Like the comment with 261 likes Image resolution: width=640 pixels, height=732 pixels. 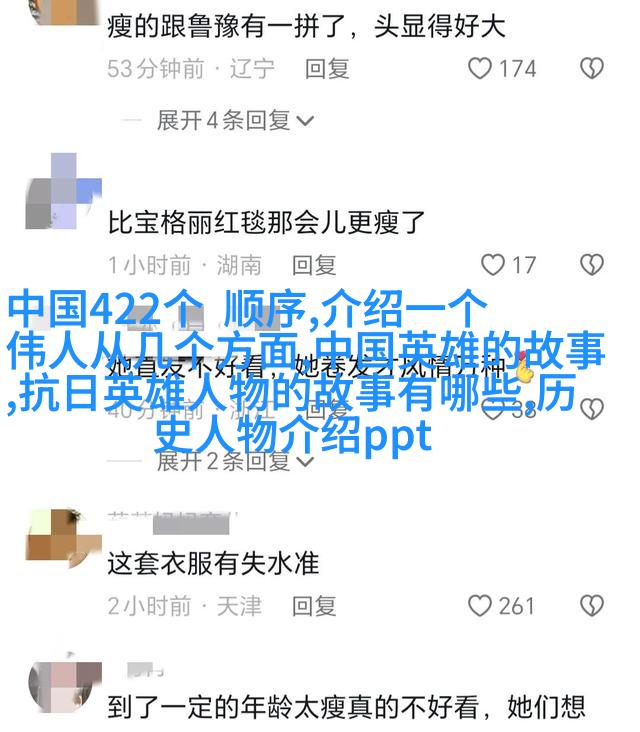481,605
